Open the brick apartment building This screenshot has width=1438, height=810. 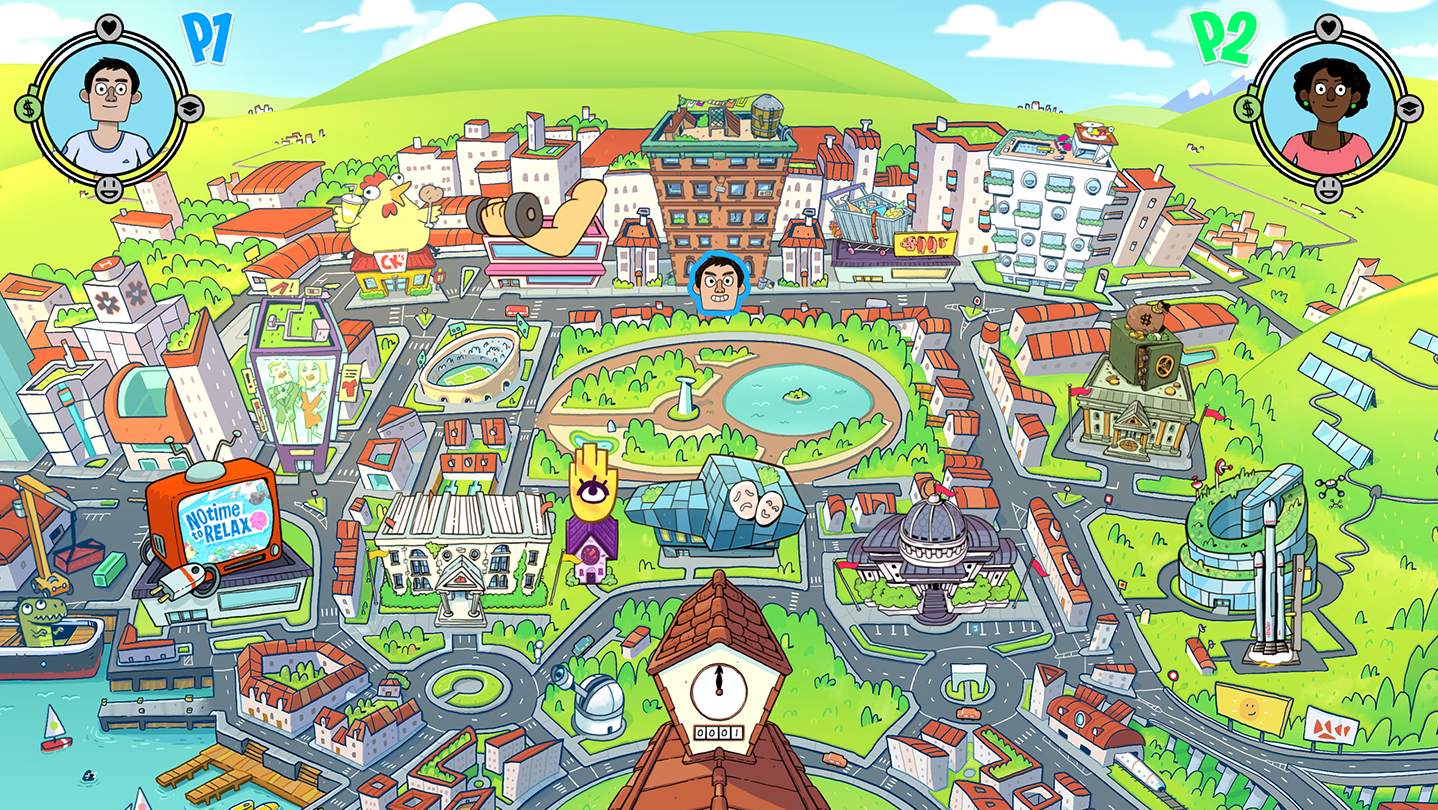(x=719, y=190)
